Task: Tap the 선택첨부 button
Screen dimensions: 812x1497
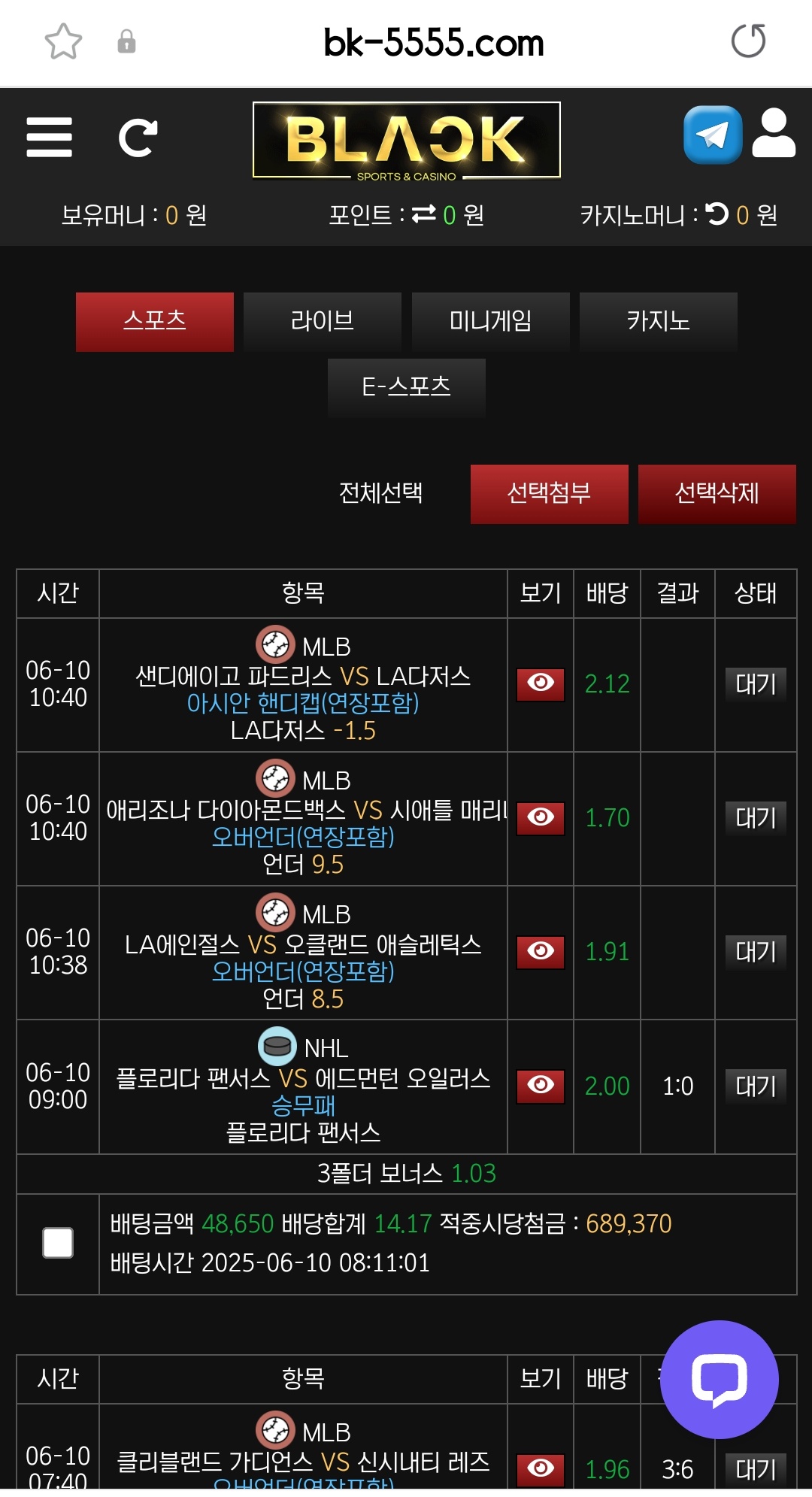Action: (550, 494)
